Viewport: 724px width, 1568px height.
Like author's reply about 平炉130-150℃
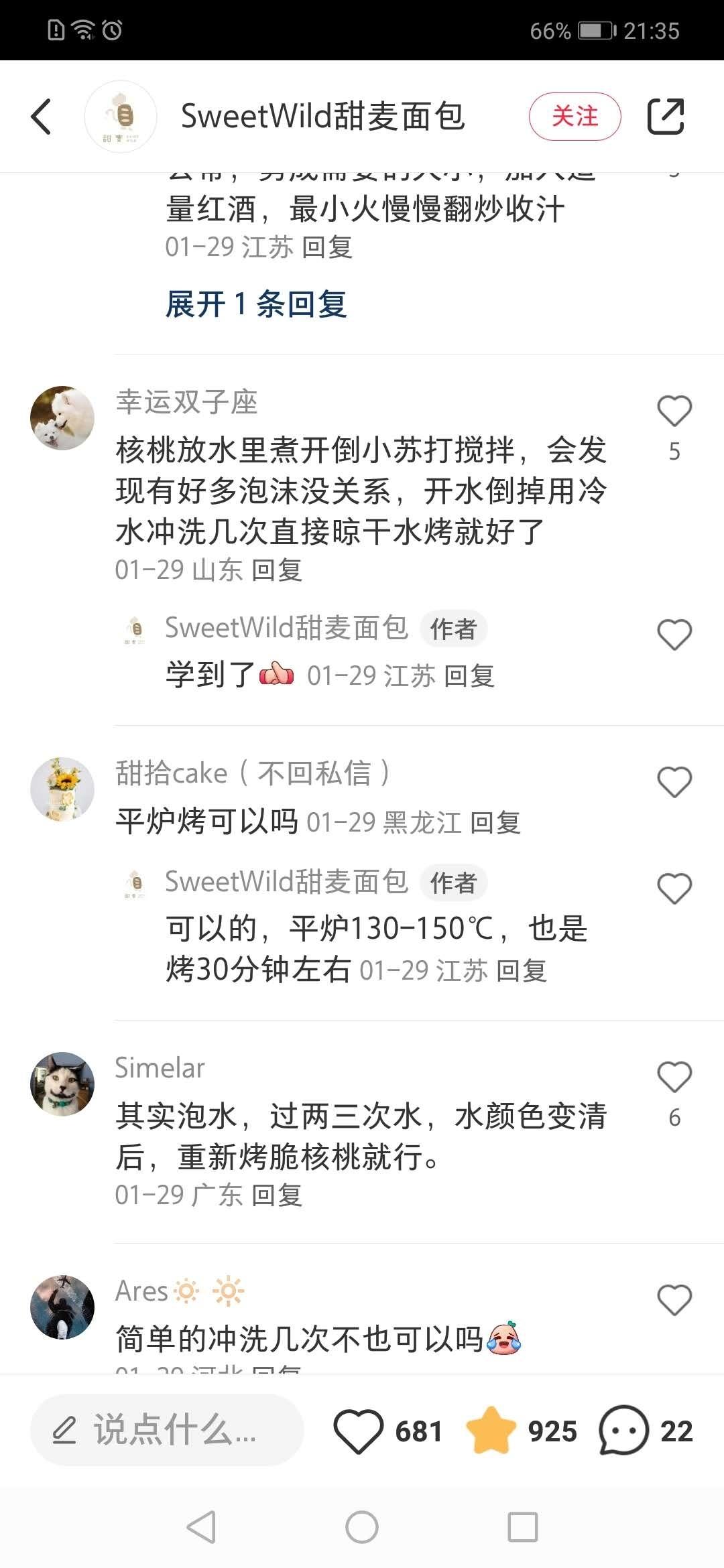pyautogui.click(x=674, y=889)
